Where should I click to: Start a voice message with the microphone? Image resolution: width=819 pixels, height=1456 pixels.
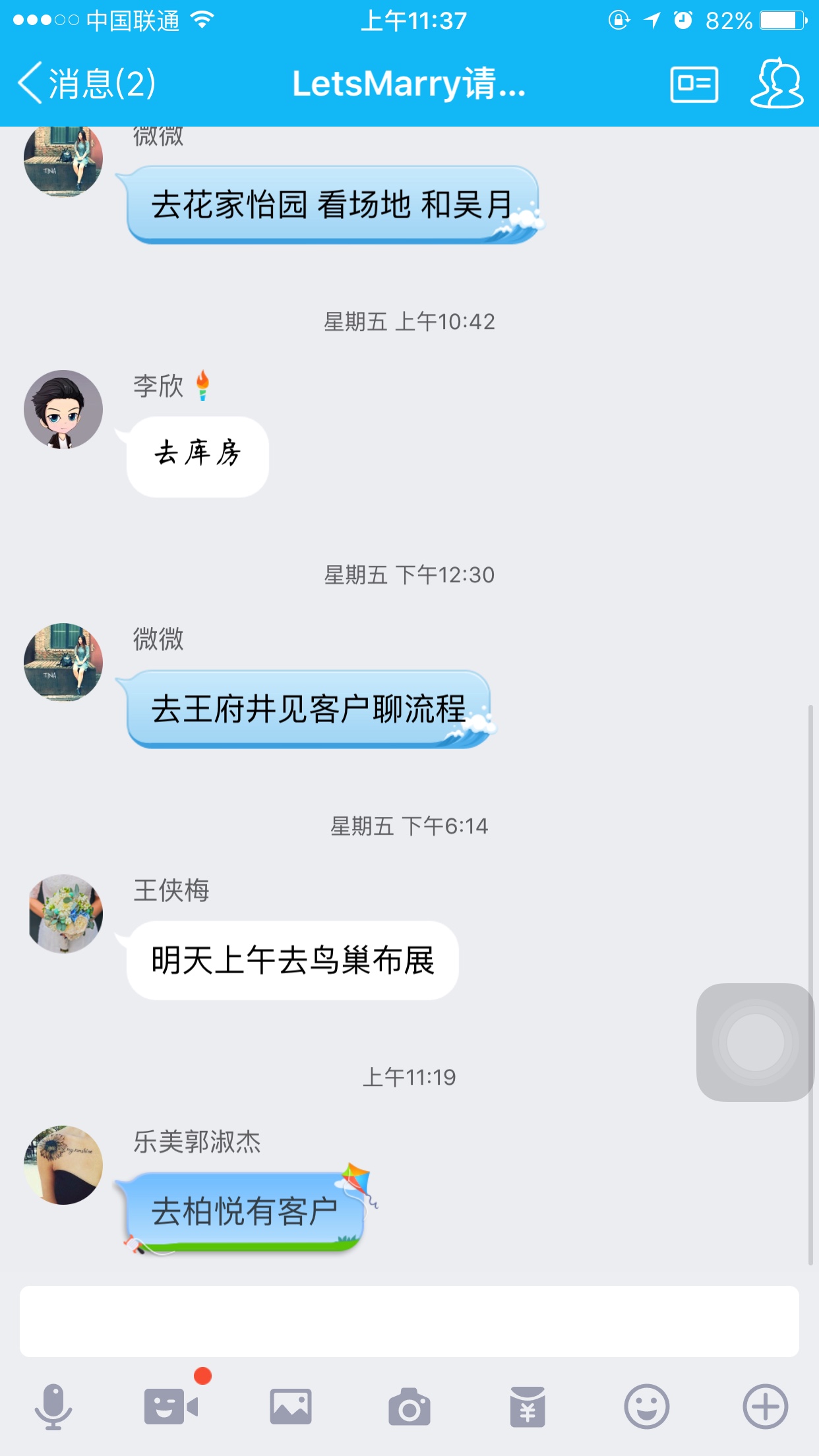pyautogui.click(x=53, y=1407)
